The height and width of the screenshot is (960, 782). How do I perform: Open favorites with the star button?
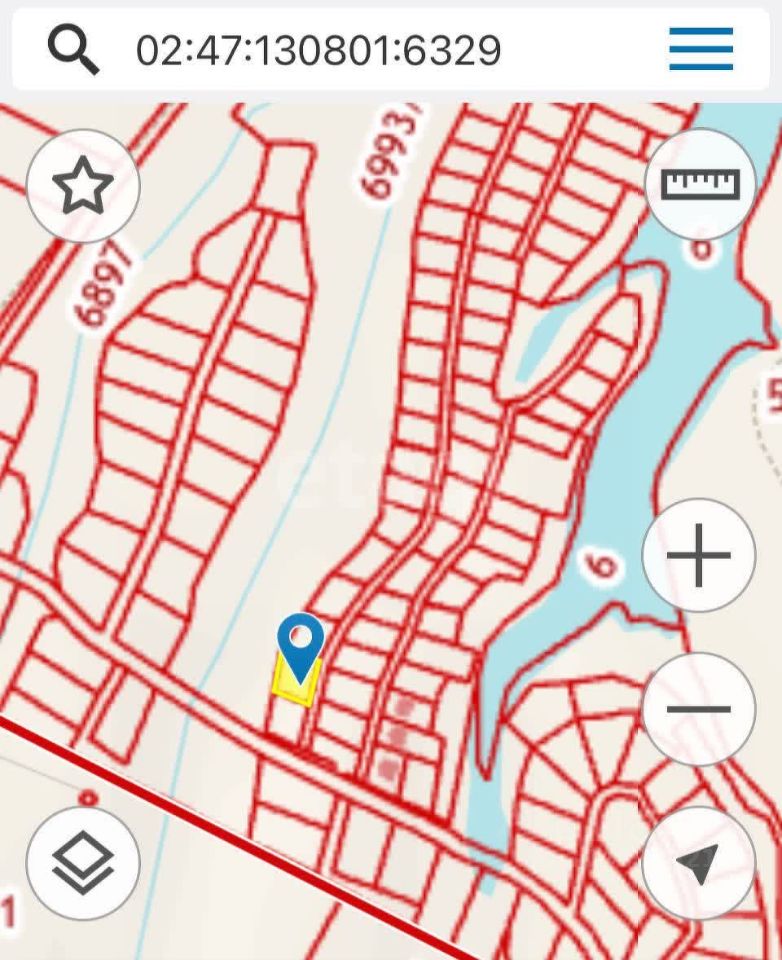(83, 186)
